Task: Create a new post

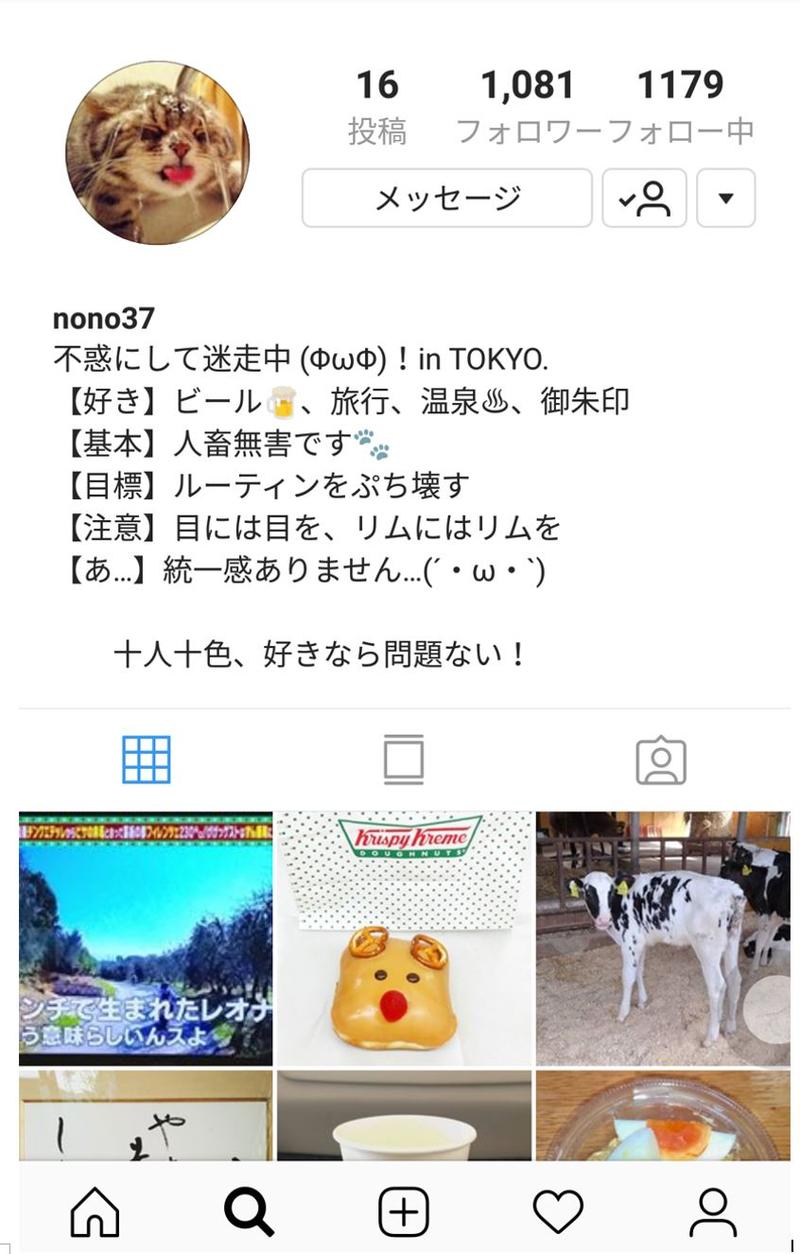Action: 403,1212
